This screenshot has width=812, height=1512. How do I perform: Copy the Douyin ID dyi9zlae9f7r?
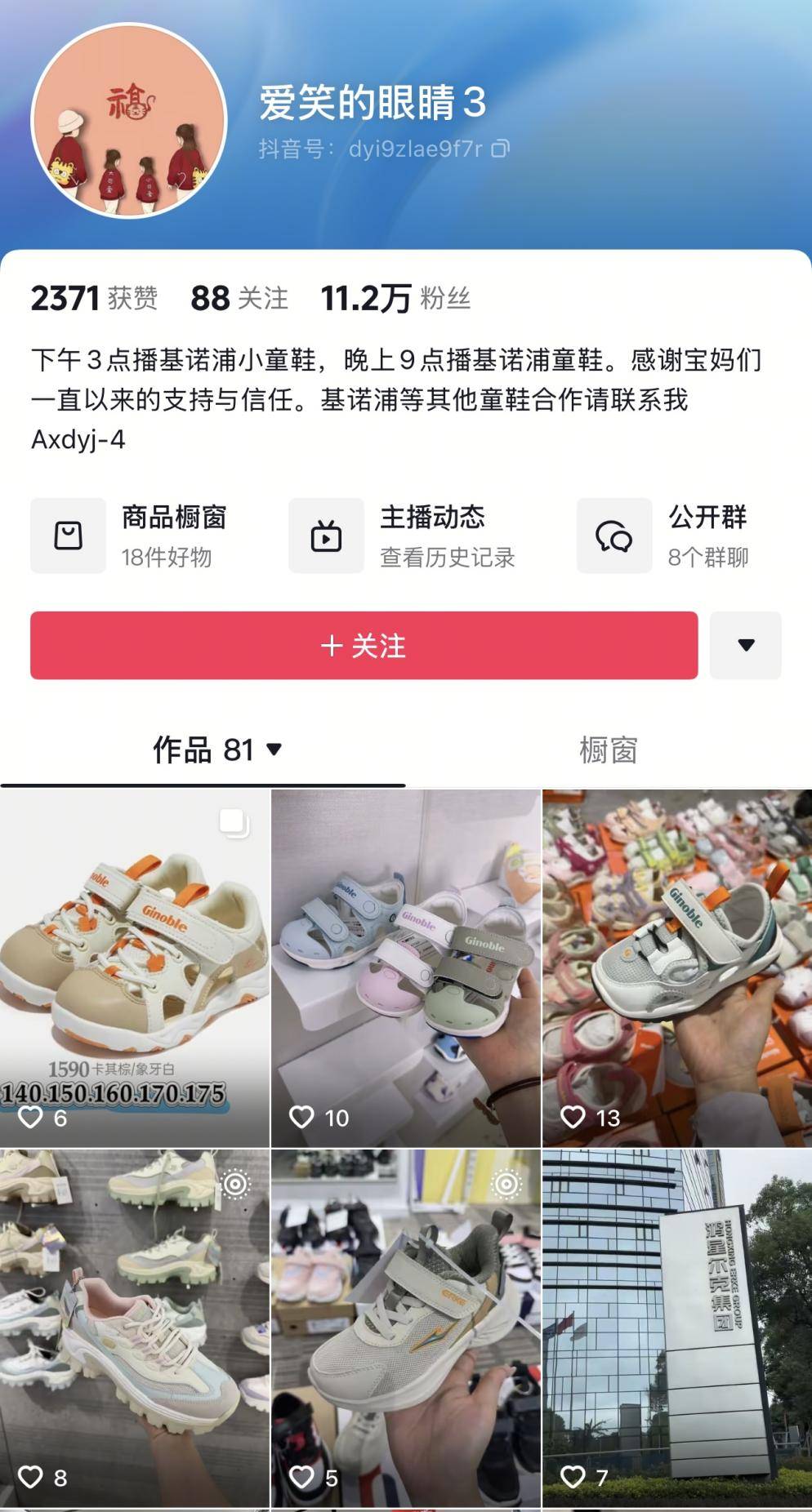(500, 149)
